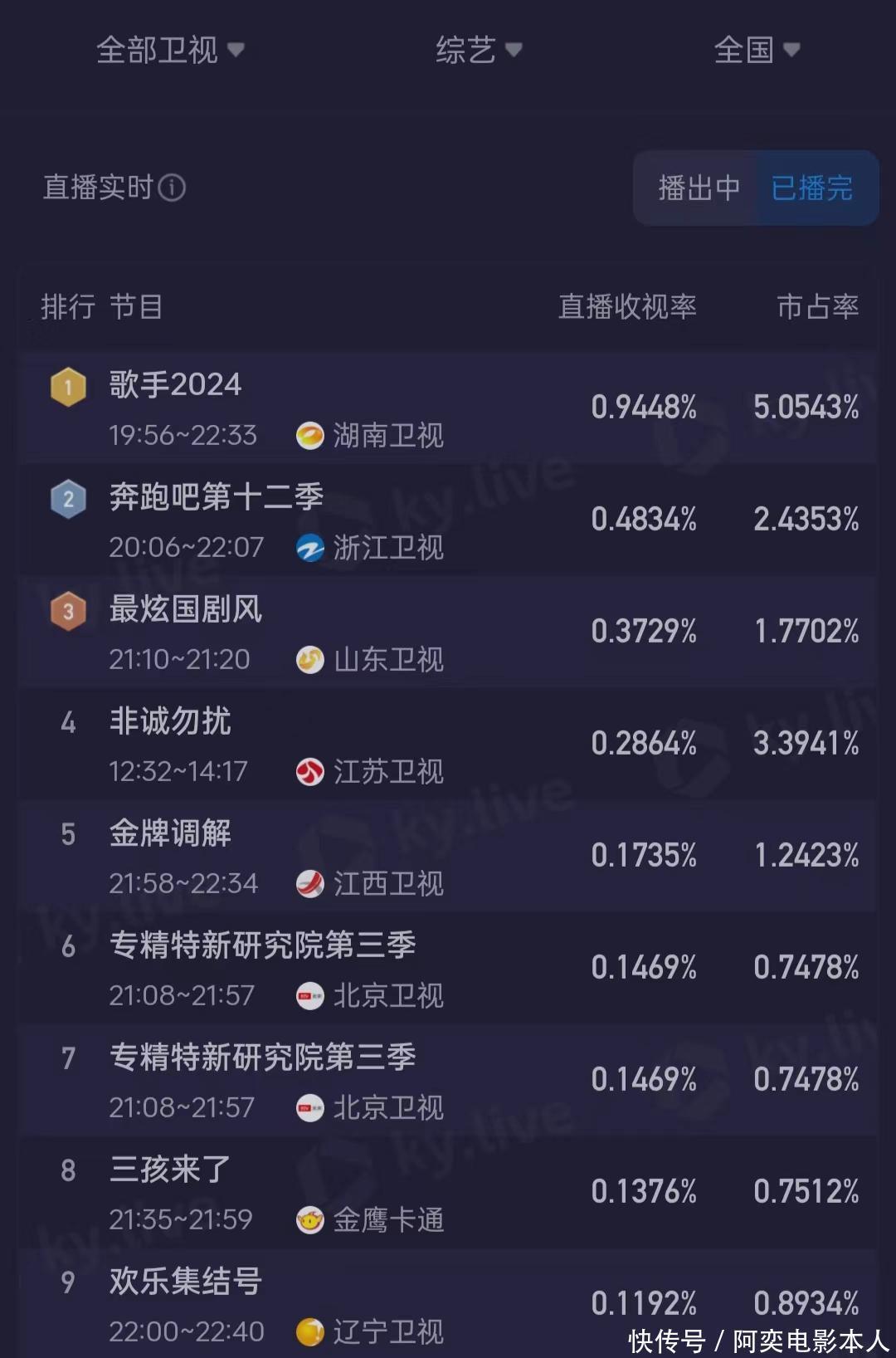Image resolution: width=896 pixels, height=1358 pixels.
Task: Open the 全国 region dropdown
Action: [757, 51]
